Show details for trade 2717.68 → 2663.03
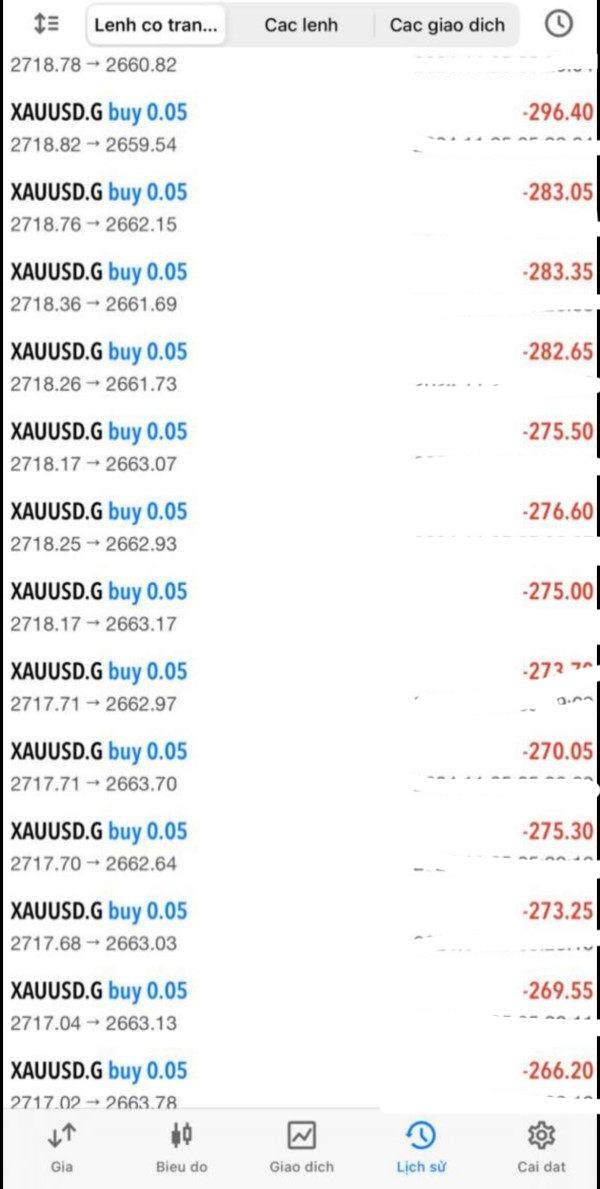 point(300,928)
